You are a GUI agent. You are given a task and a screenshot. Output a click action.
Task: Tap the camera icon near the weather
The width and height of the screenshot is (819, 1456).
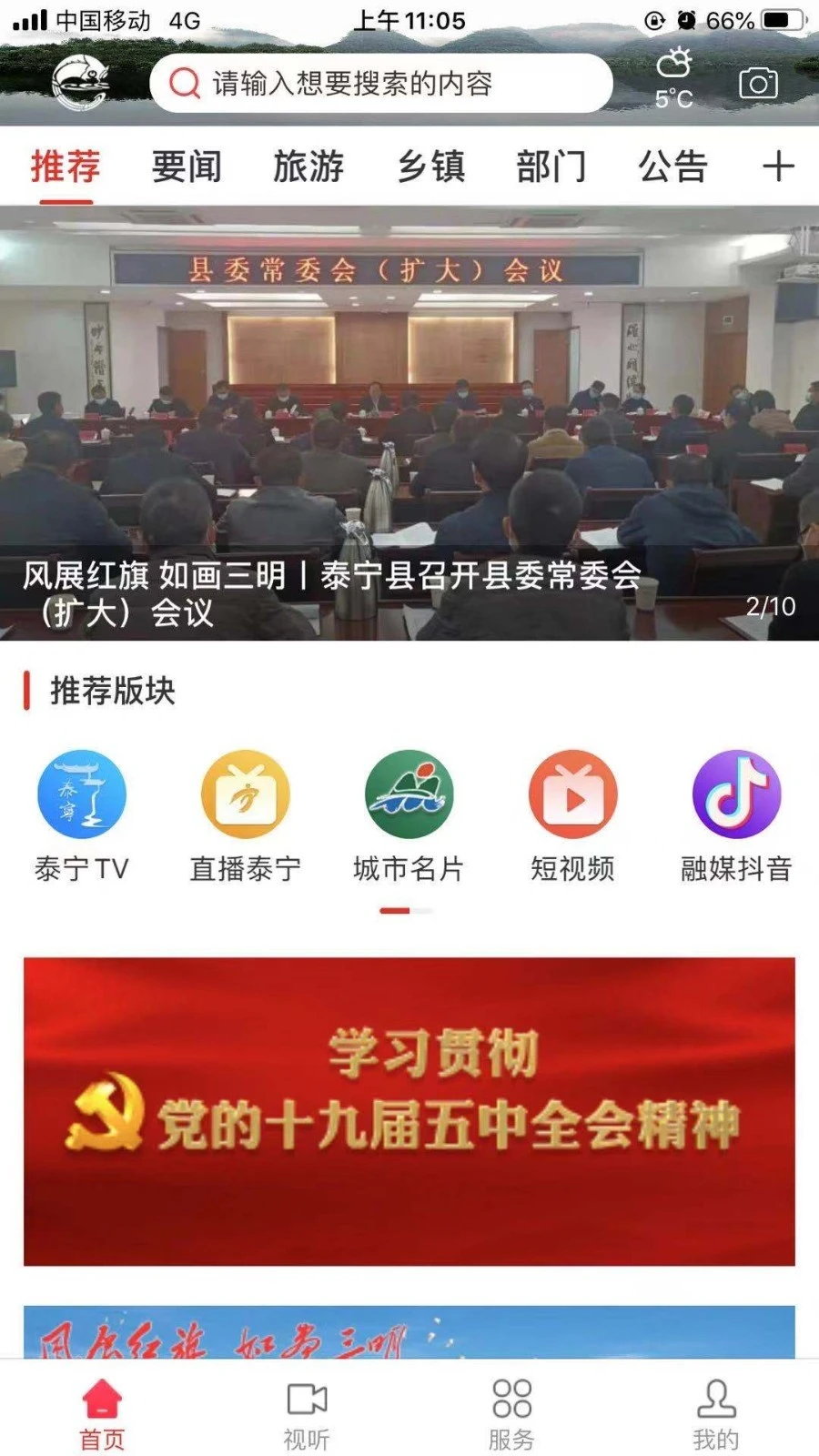click(758, 83)
